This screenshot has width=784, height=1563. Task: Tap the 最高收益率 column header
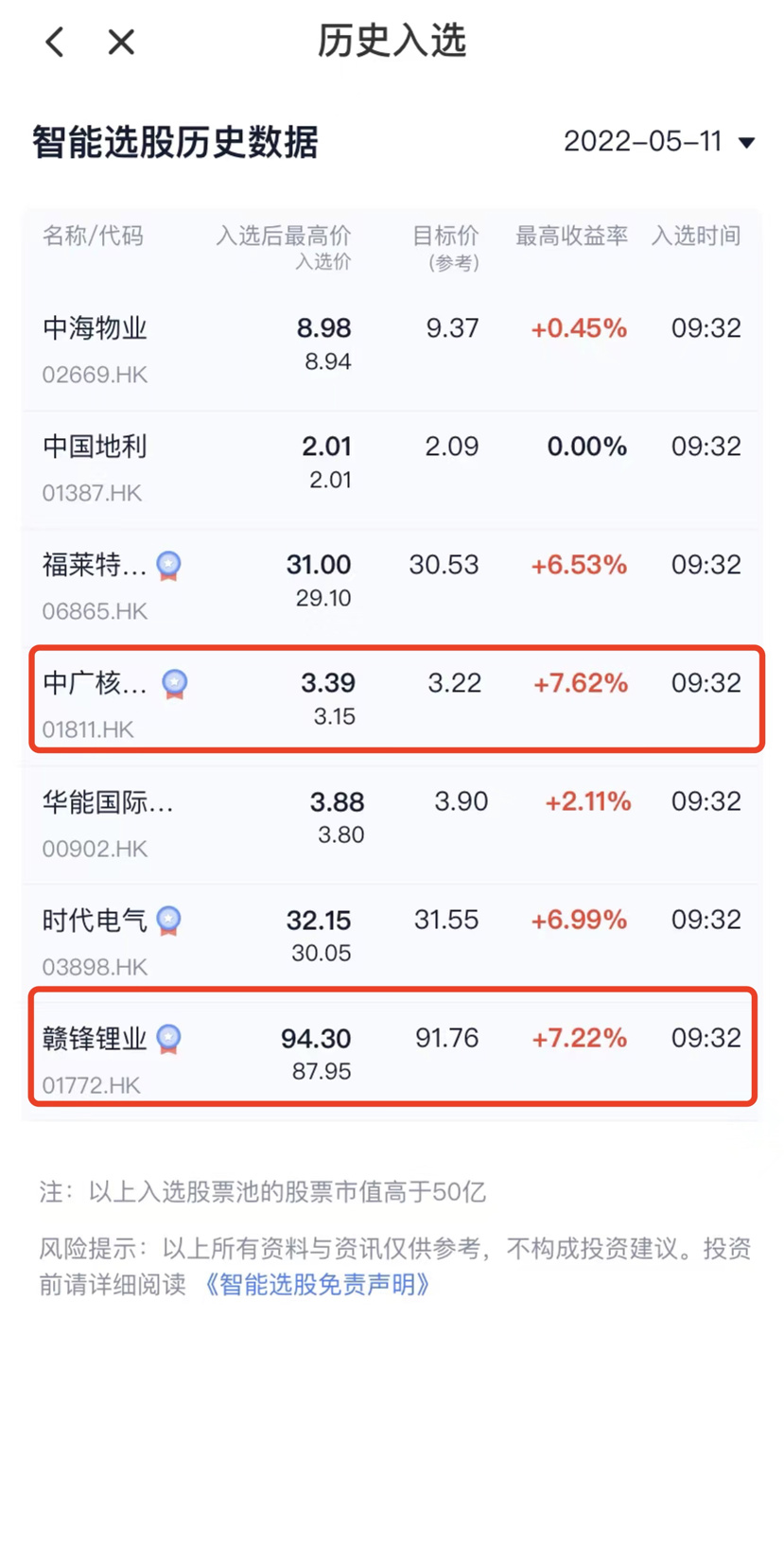click(570, 237)
